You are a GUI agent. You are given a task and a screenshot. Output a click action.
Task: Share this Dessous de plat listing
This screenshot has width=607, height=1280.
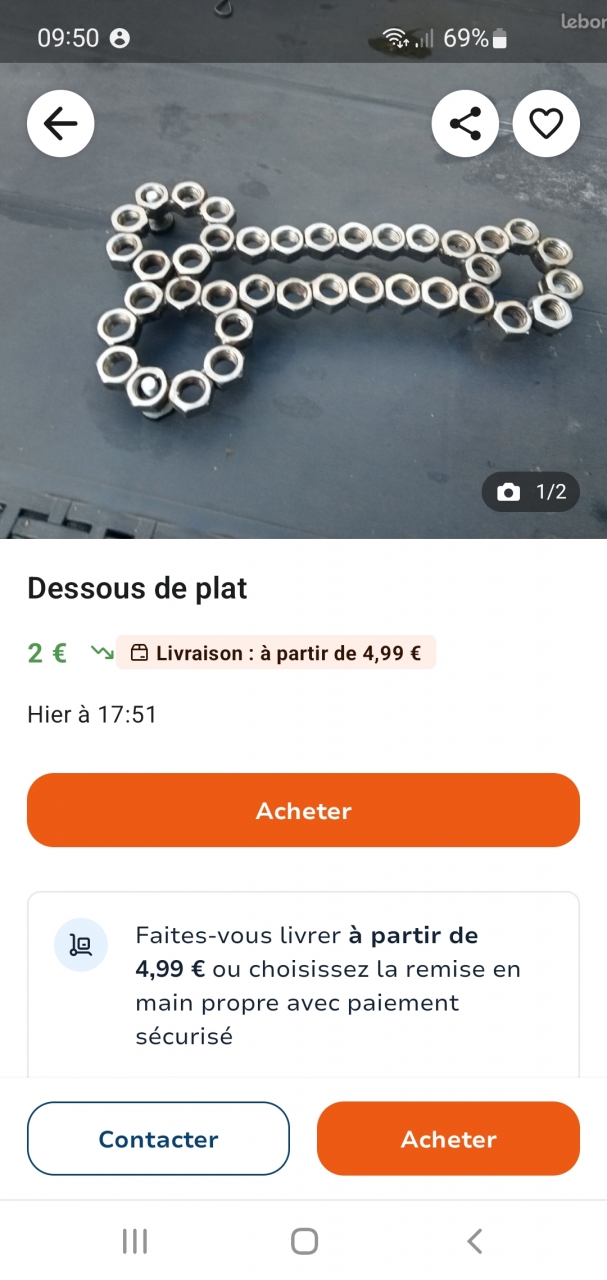click(x=465, y=123)
